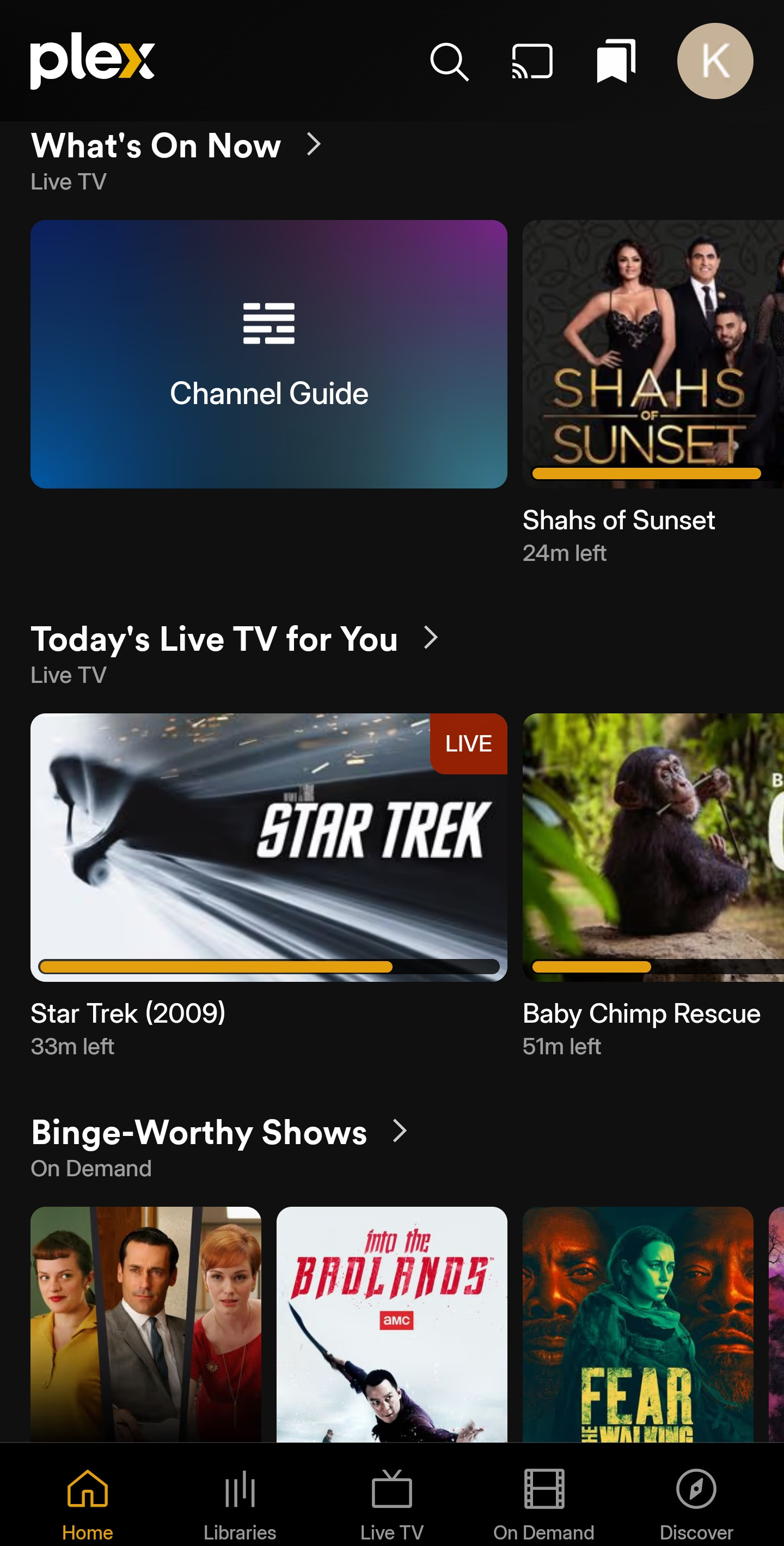The width and height of the screenshot is (784, 1546).
Task: Open the Channel Guide card
Action: pos(269,354)
